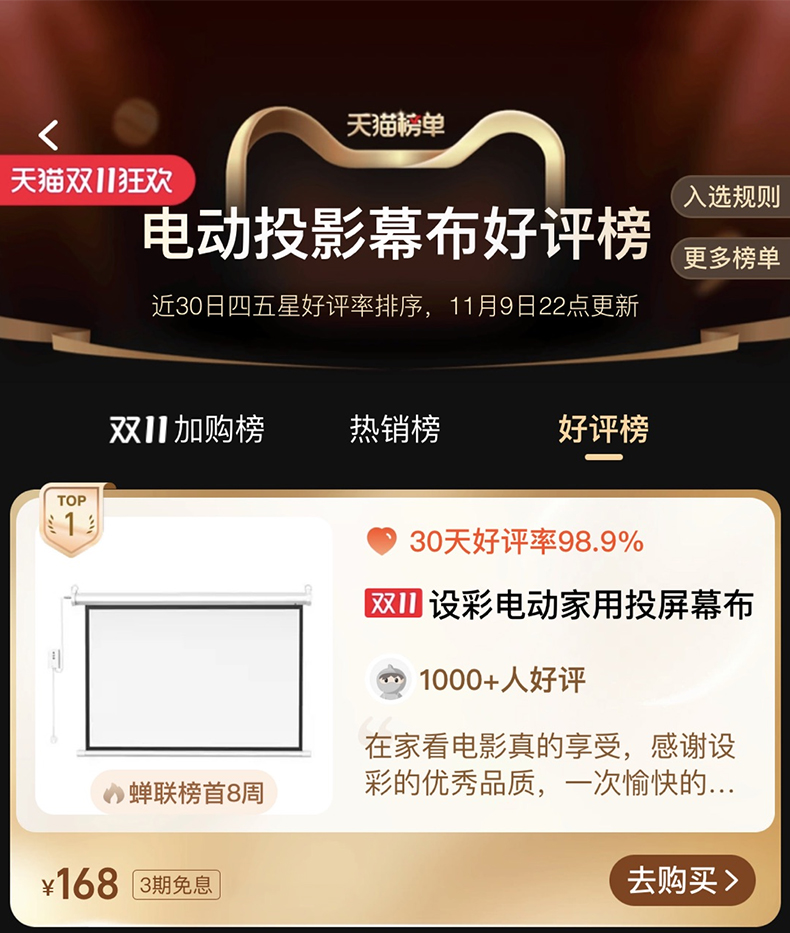Switch to the 热销榜 tab
Screen dimensions: 790x933
tap(395, 430)
